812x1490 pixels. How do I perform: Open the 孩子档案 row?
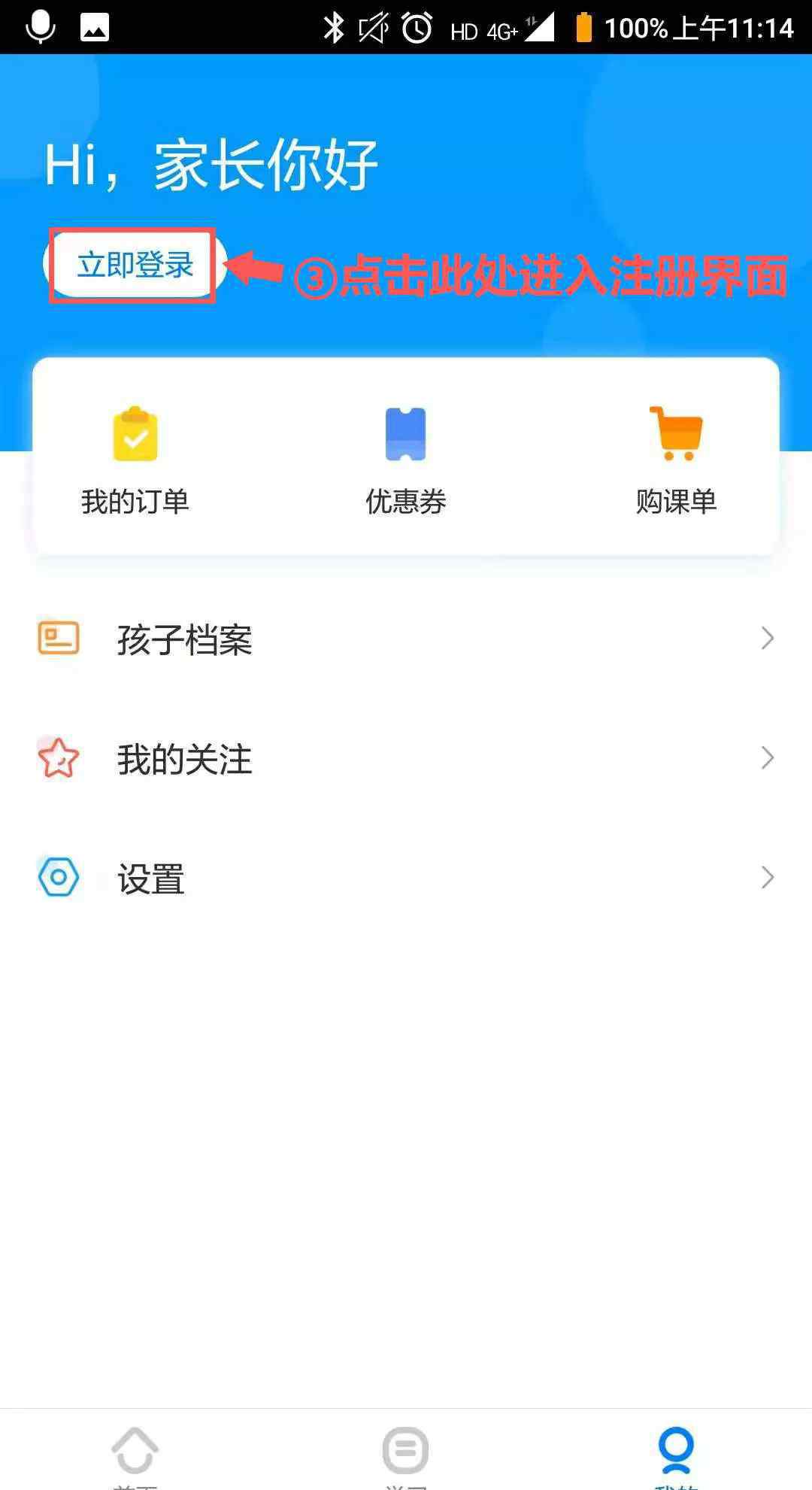click(406, 639)
